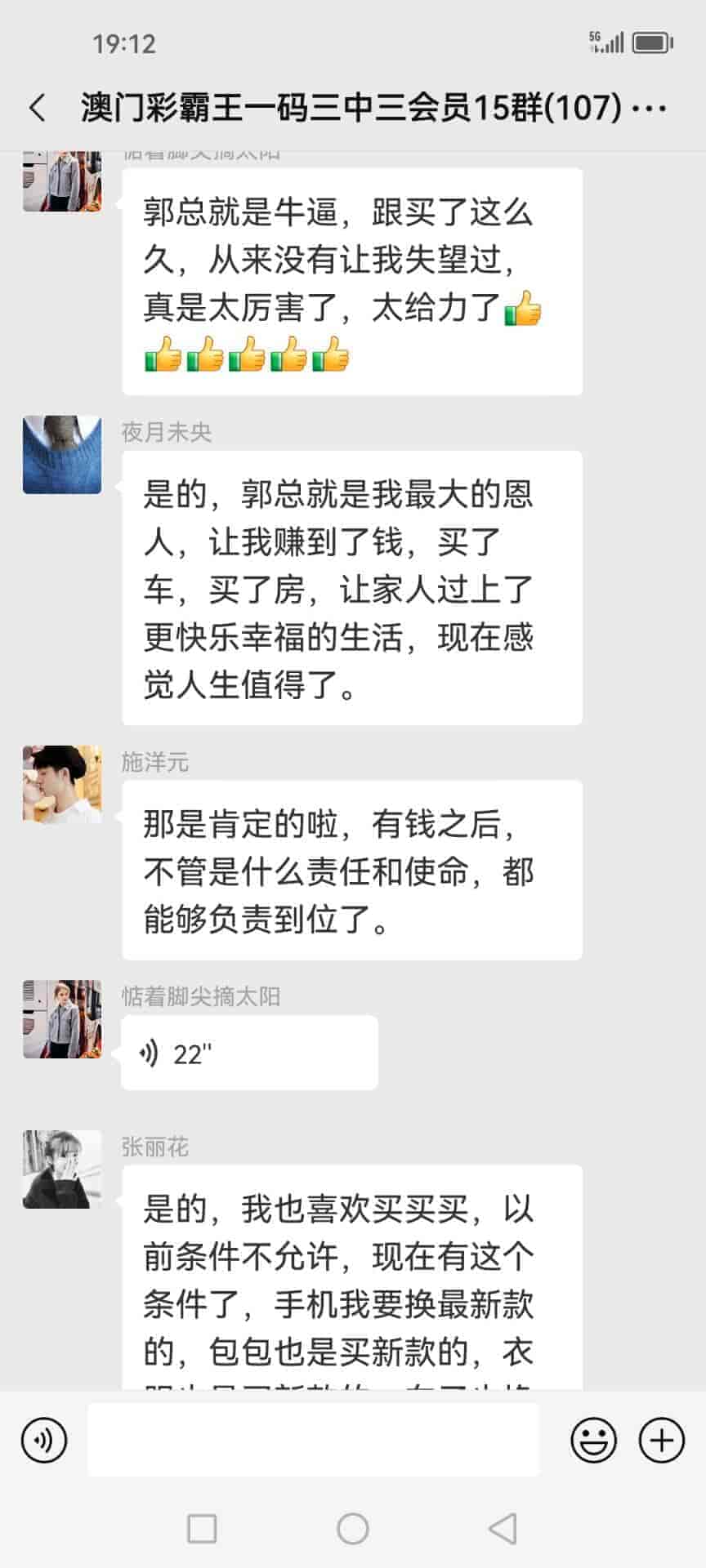Open the group chat info menu
706x1568 pixels.
tap(650, 108)
